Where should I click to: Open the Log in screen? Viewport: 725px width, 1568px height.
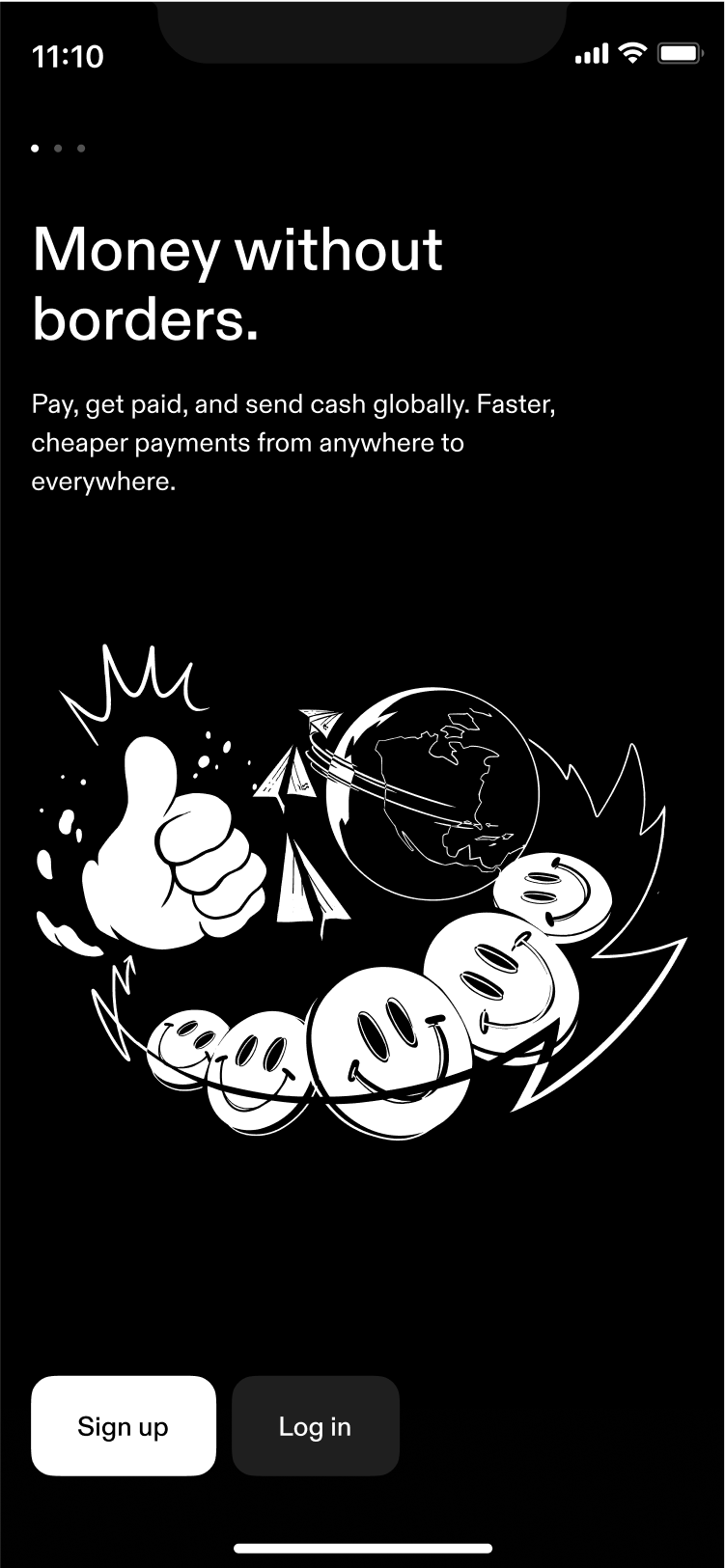coord(315,1425)
